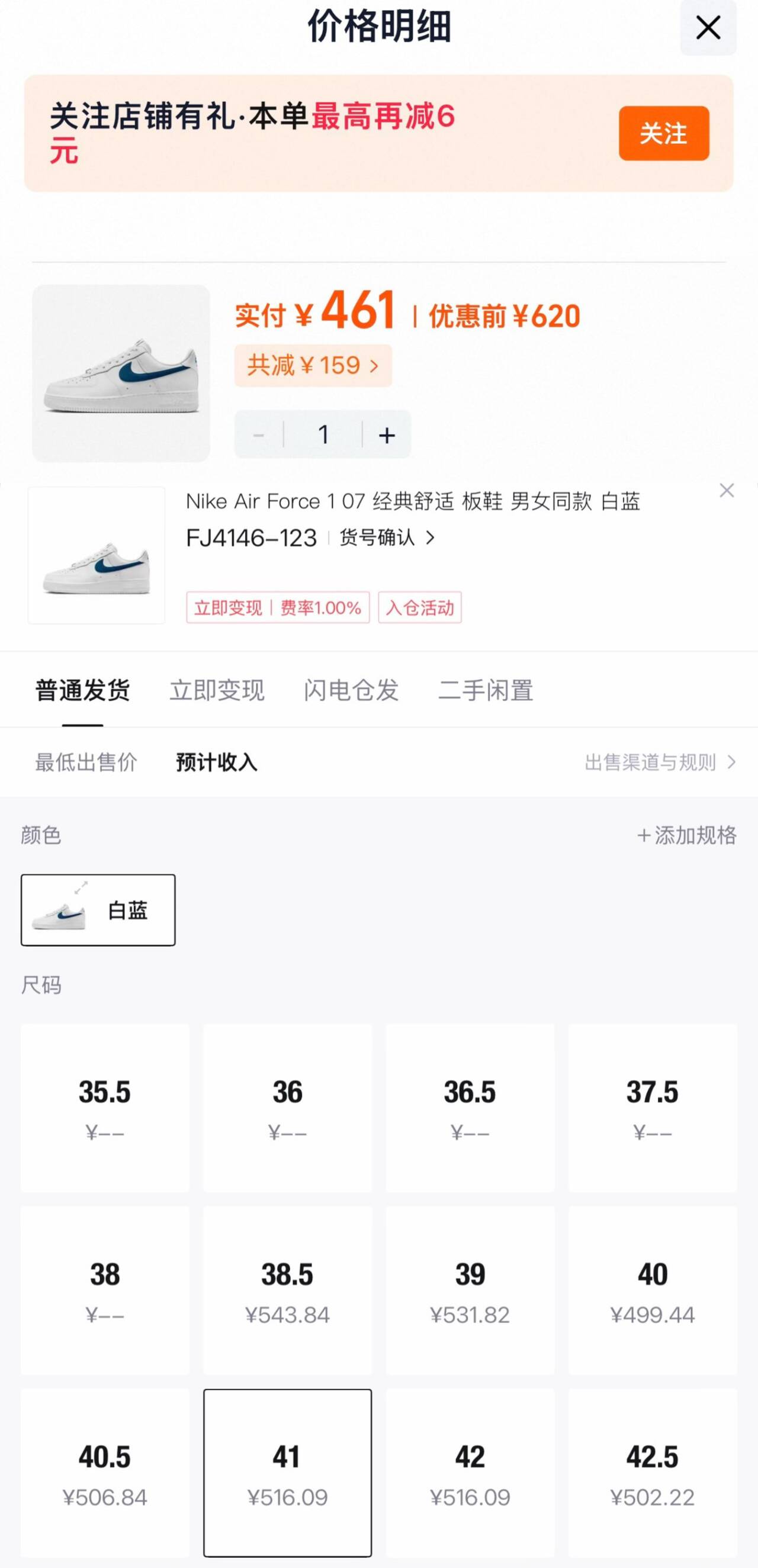The height and width of the screenshot is (1568, 758).
Task: Increase quantity with the plus button
Action: (387, 435)
